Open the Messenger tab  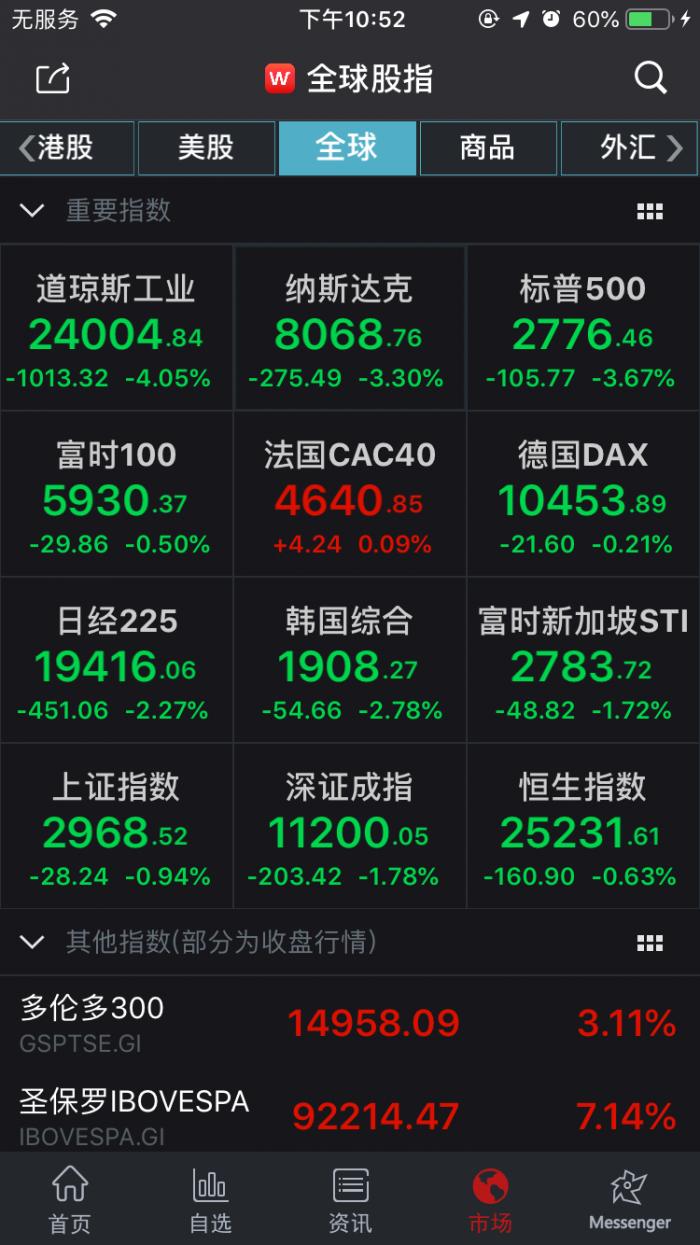(x=629, y=1198)
